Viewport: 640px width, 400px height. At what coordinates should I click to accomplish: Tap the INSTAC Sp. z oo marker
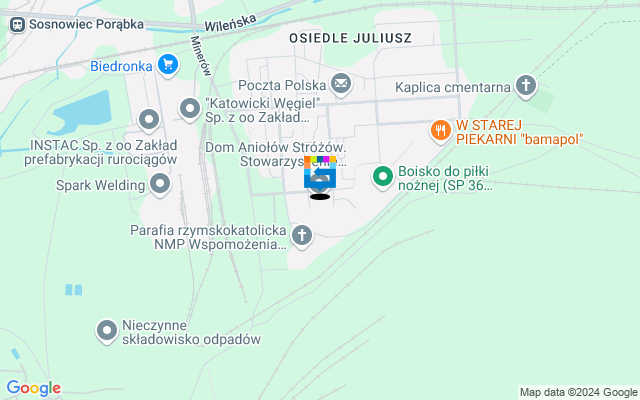click(x=149, y=121)
